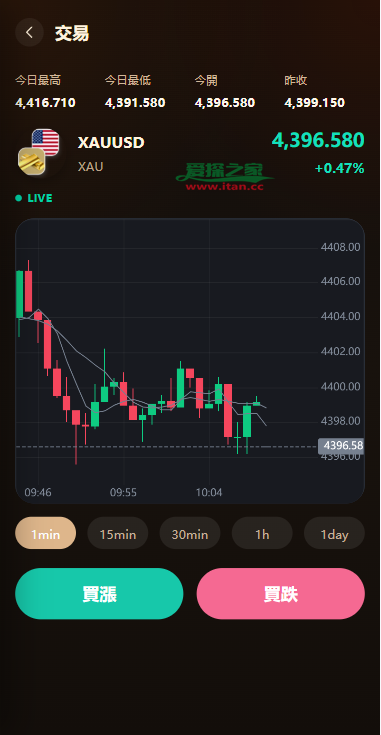Image resolution: width=381 pixels, height=735 pixels.
Task: Tap the pink 買跌 buy-down button
Action: (x=281, y=594)
